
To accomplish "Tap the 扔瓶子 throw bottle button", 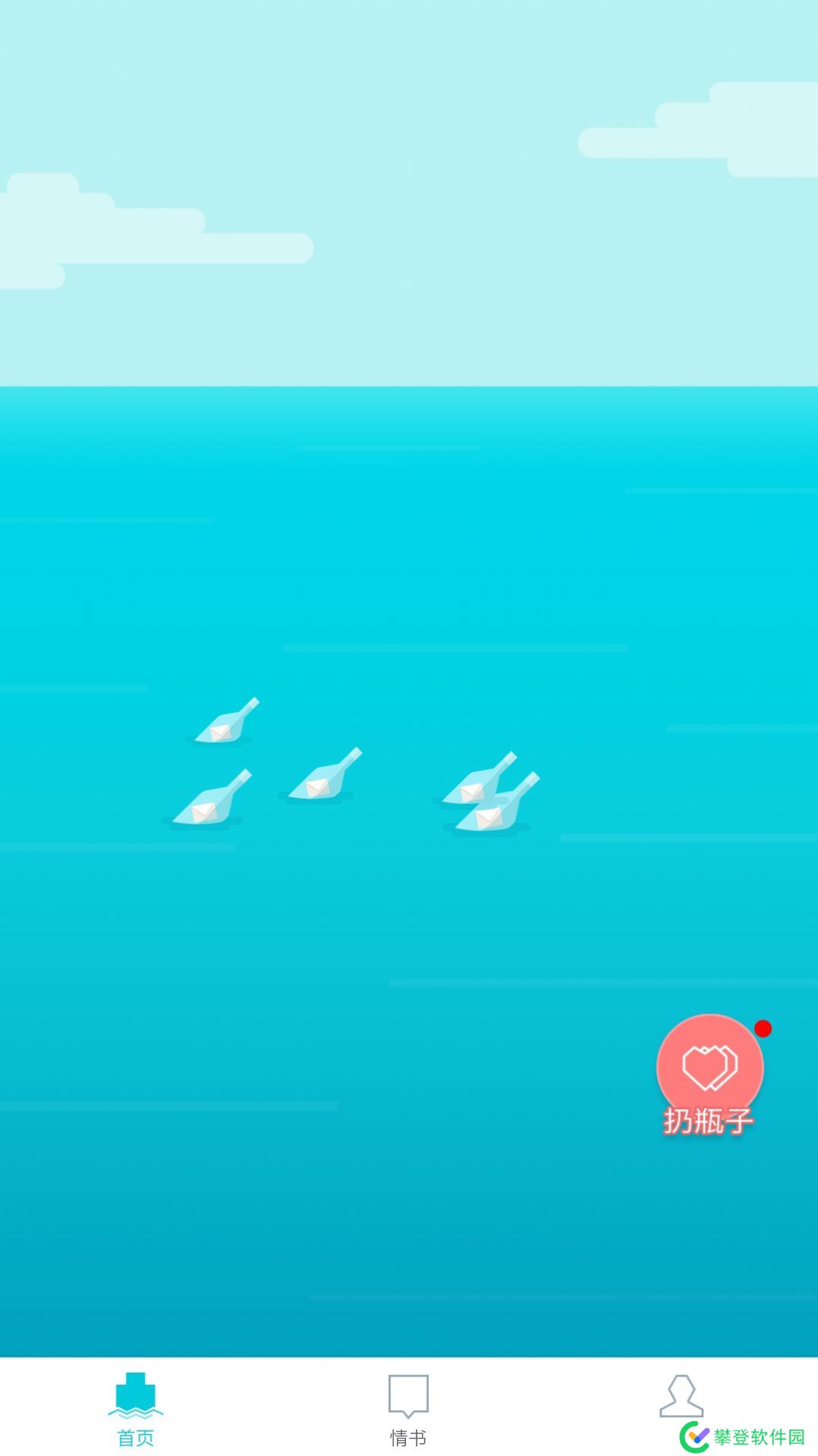I will tap(709, 1072).
